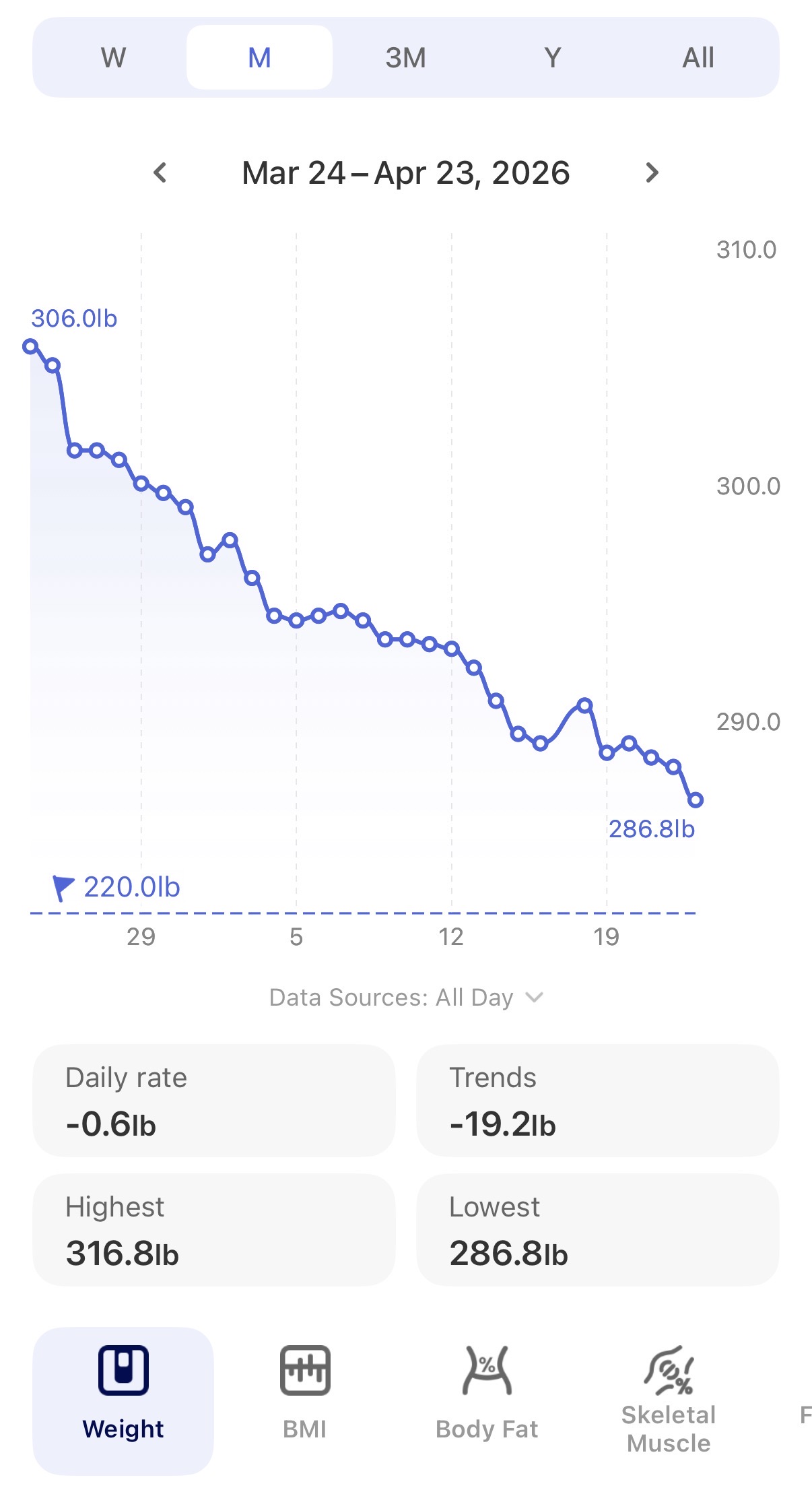The height and width of the screenshot is (1492, 812).
Task: Select the M monthly range
Action: point(259,58)
